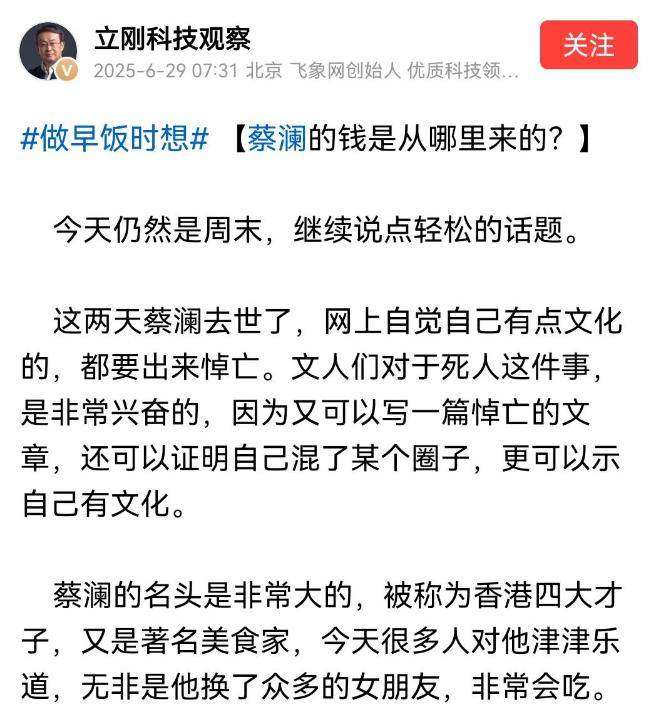
Task: Follow 立刚科技观察 with the 关注 button
Action: 588,45
